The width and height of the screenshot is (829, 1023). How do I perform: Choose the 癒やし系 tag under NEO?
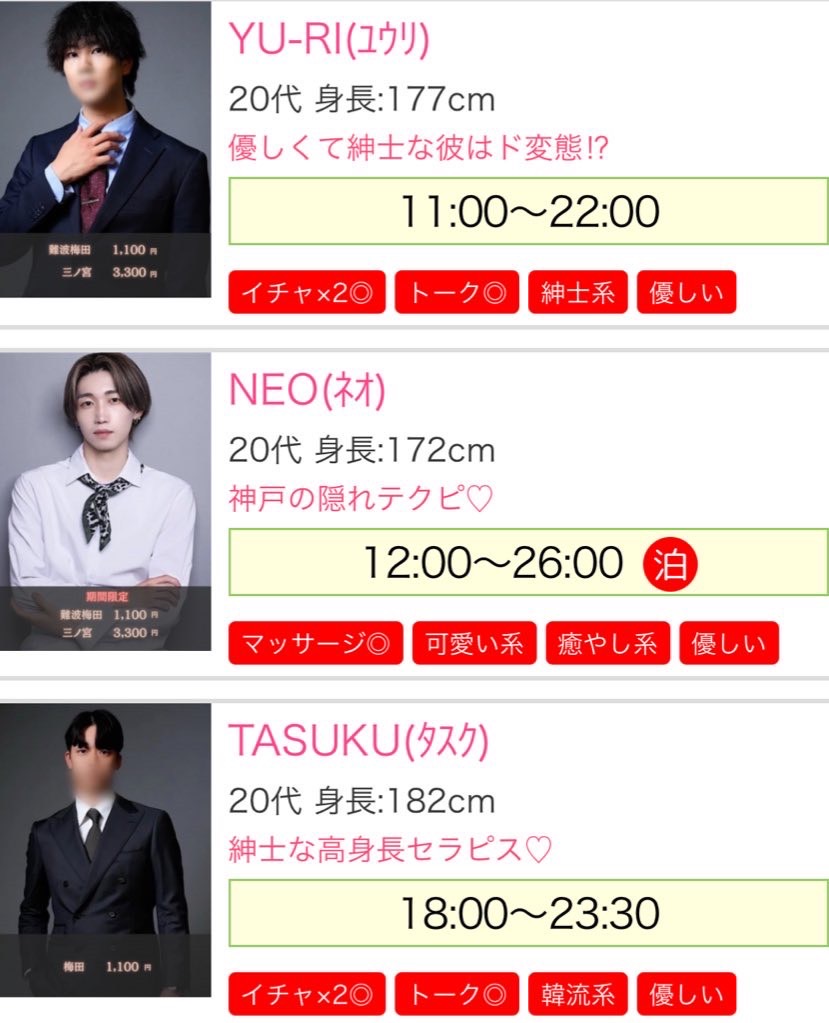[x=608, y=643]
